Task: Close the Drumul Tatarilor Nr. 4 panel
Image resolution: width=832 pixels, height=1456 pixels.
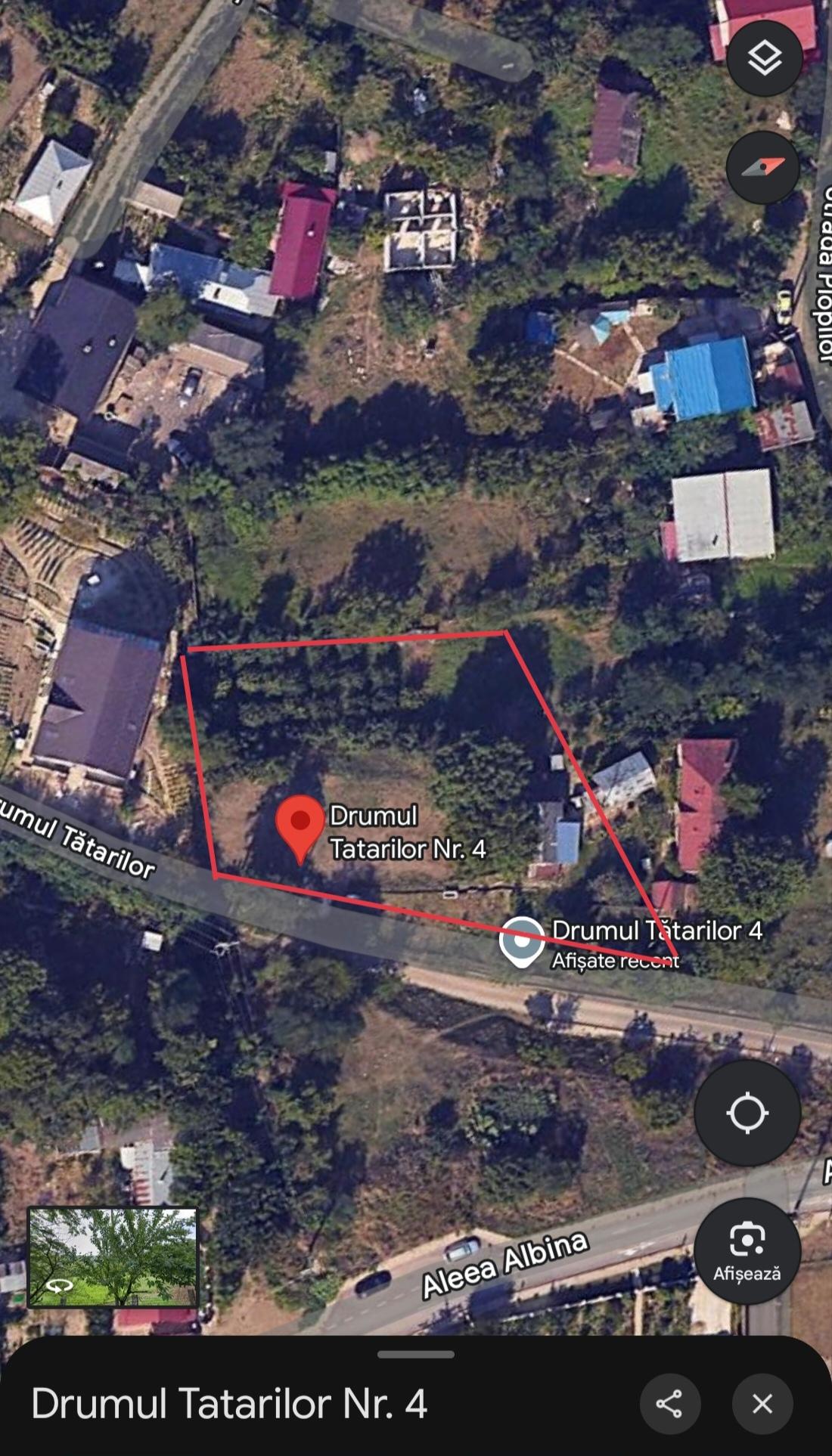Action: [762, 1404]
